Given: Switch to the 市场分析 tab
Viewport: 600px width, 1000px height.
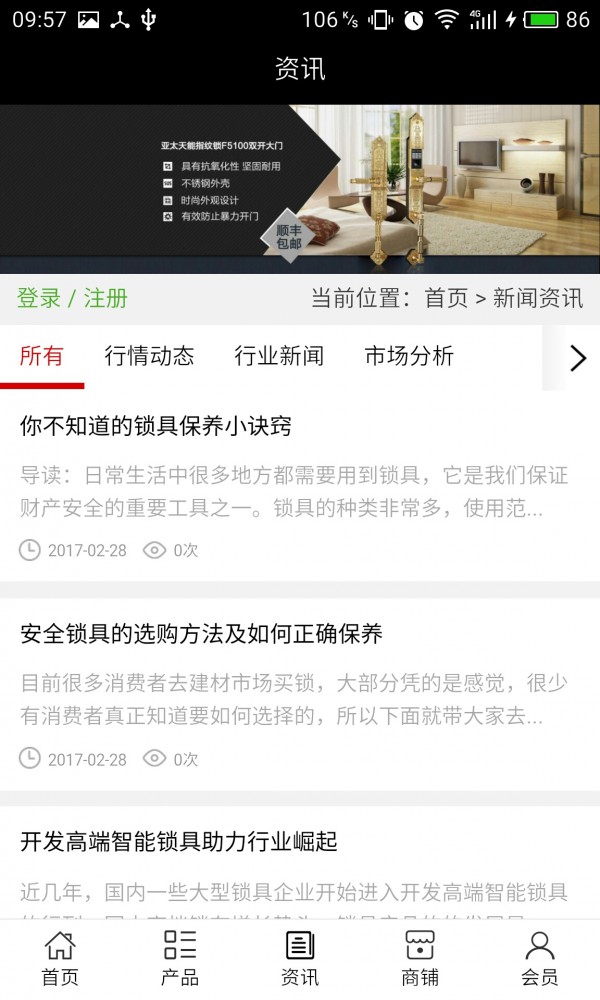Looking at the screenshot, I should [x=409, y=356].
